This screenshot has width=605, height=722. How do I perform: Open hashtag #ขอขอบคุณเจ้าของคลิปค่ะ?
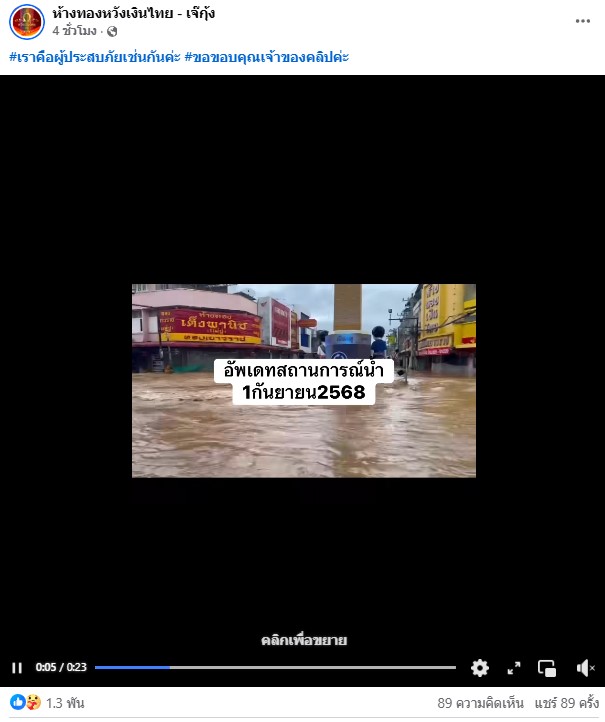tap(267, 56)
